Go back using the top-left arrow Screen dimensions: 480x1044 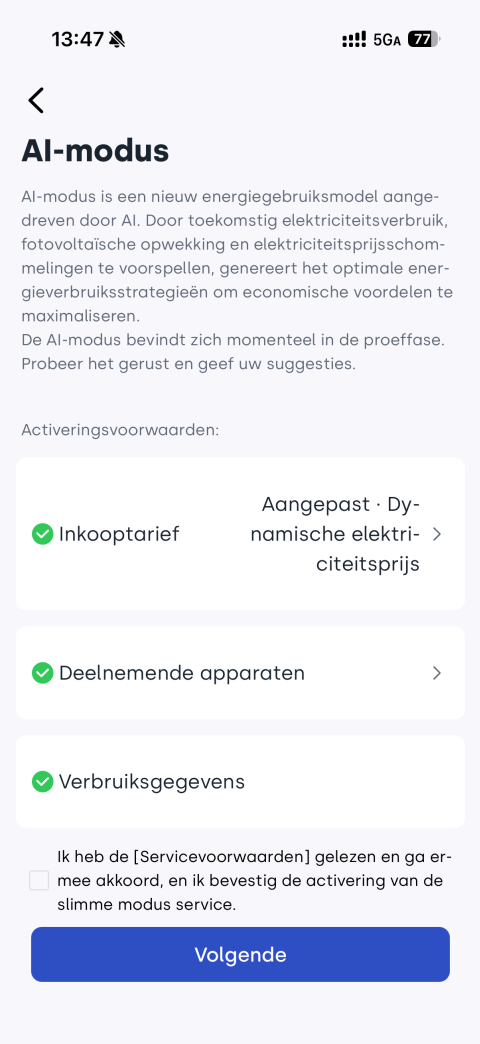pos(36,101)
